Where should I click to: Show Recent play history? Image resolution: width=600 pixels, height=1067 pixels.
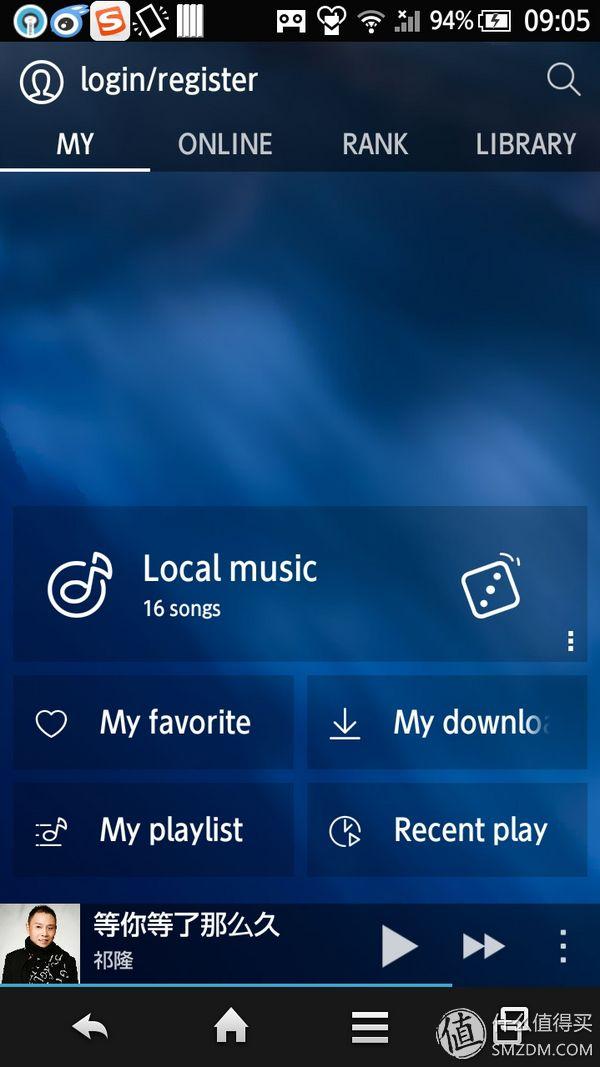[x=447, y=830]
